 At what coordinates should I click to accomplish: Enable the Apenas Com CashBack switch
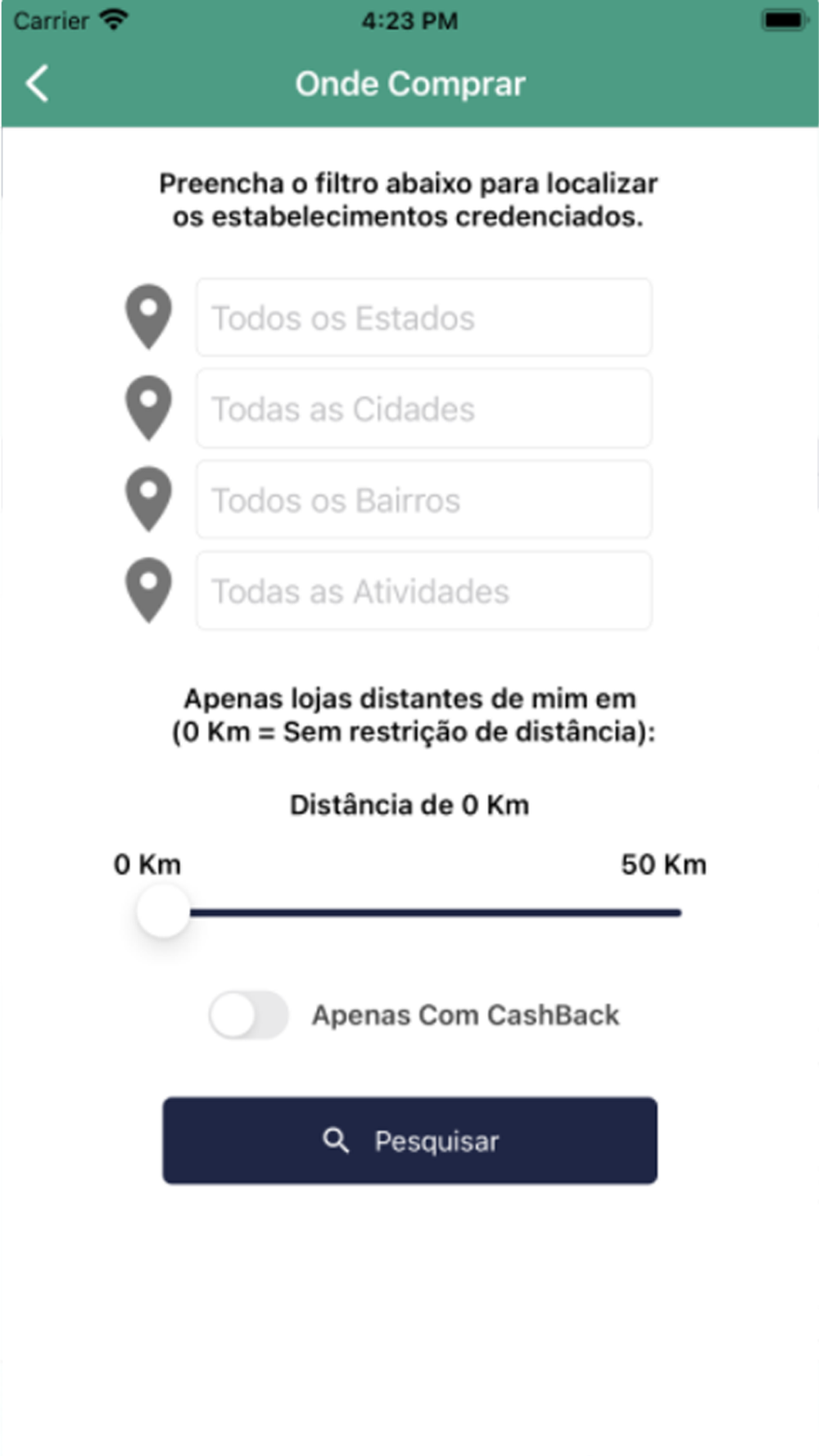pyautogui.click(x=248, y=1015)
